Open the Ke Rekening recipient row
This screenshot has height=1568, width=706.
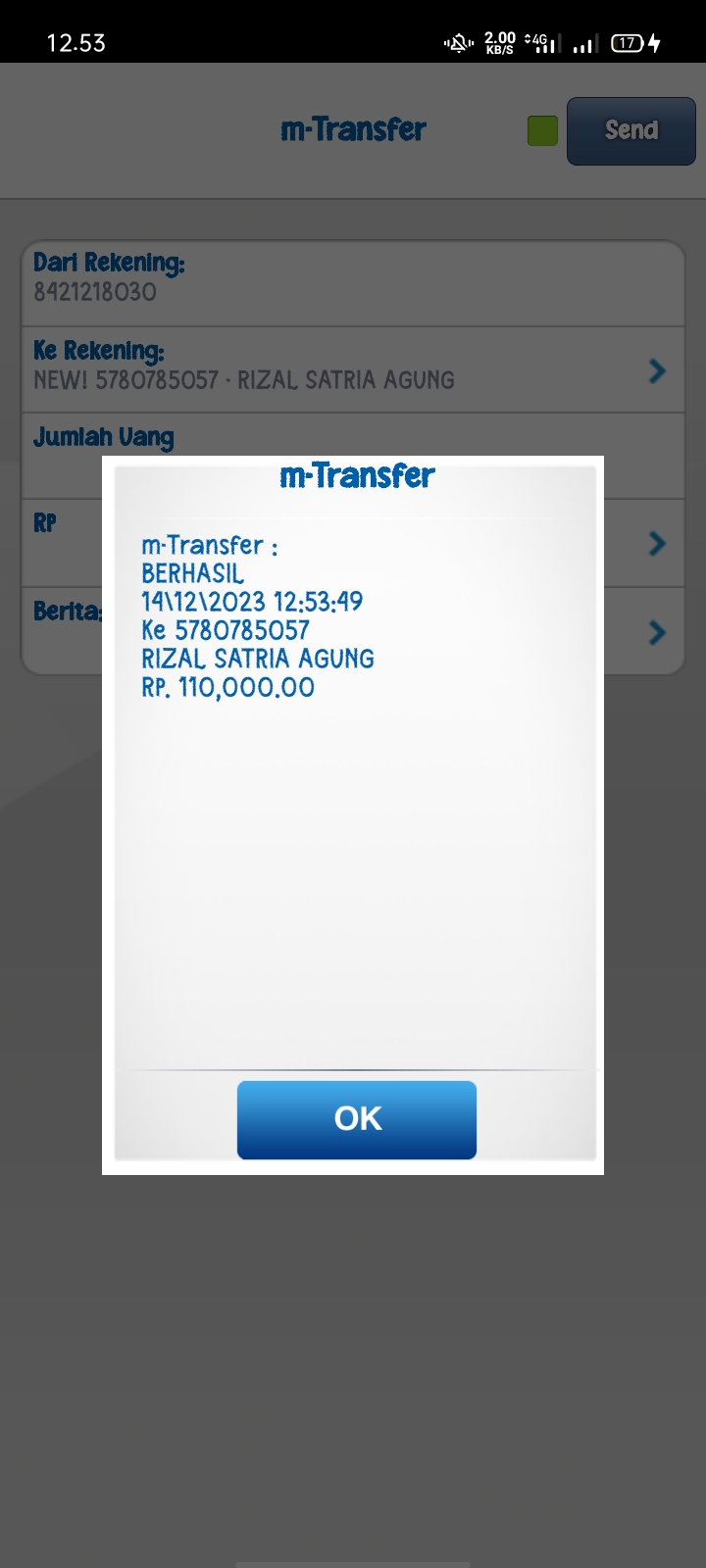[x=353, y=370]
